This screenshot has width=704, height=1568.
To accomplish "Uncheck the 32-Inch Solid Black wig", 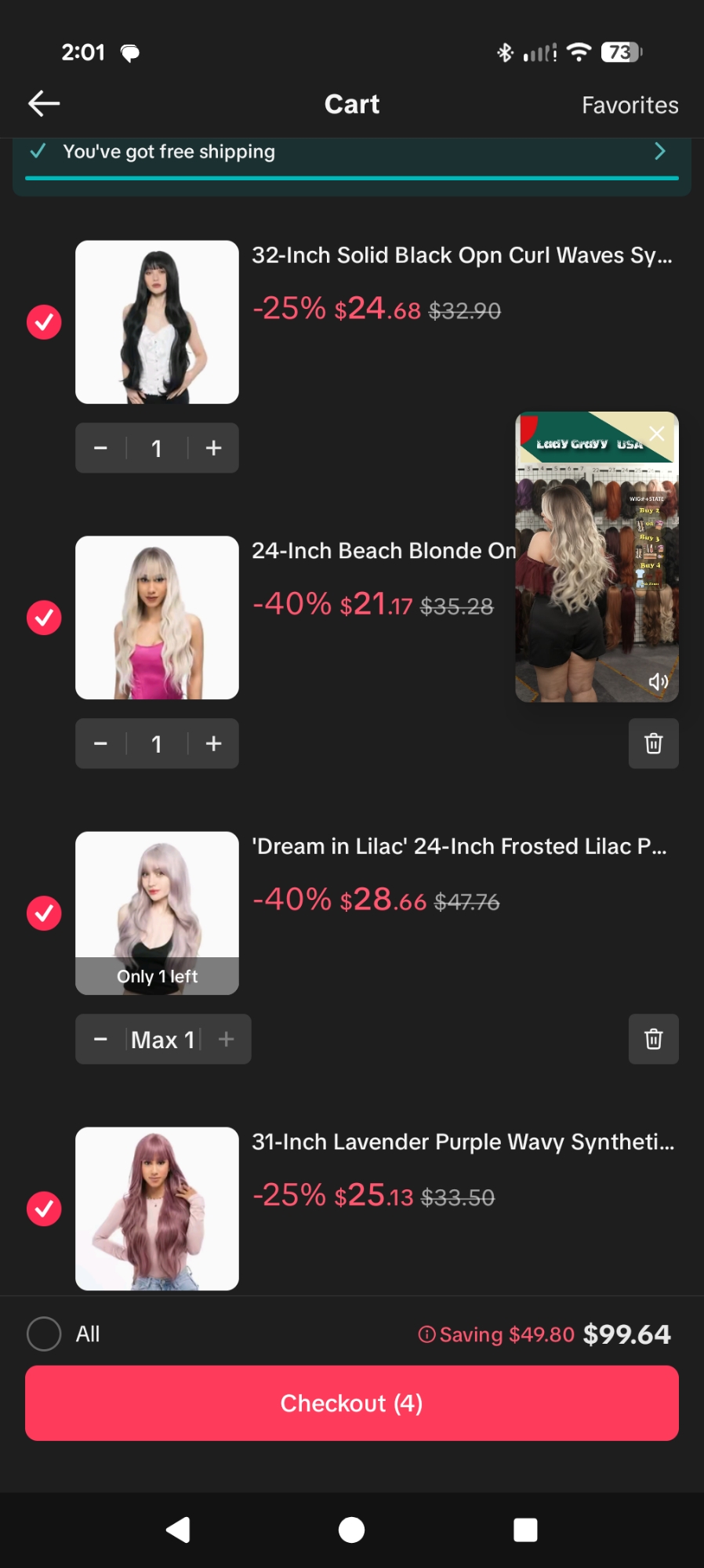I will (x=44, y=322).
